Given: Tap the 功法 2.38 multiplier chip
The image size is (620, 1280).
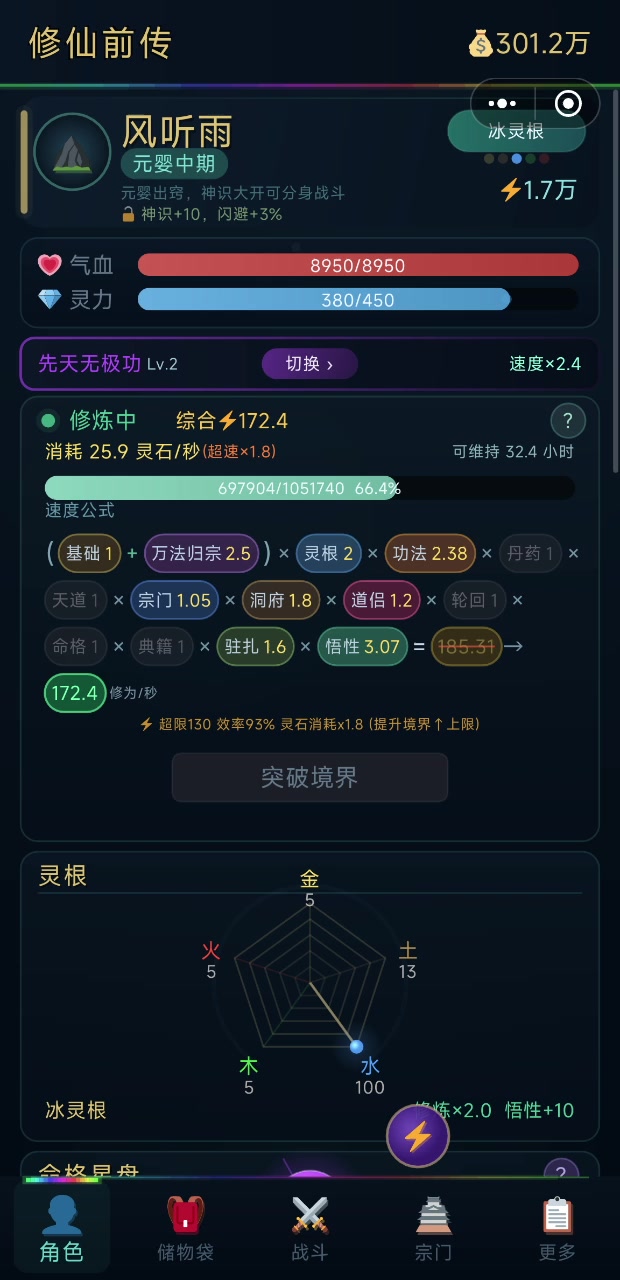Looking at the screenshot, I should pos(430,553).
